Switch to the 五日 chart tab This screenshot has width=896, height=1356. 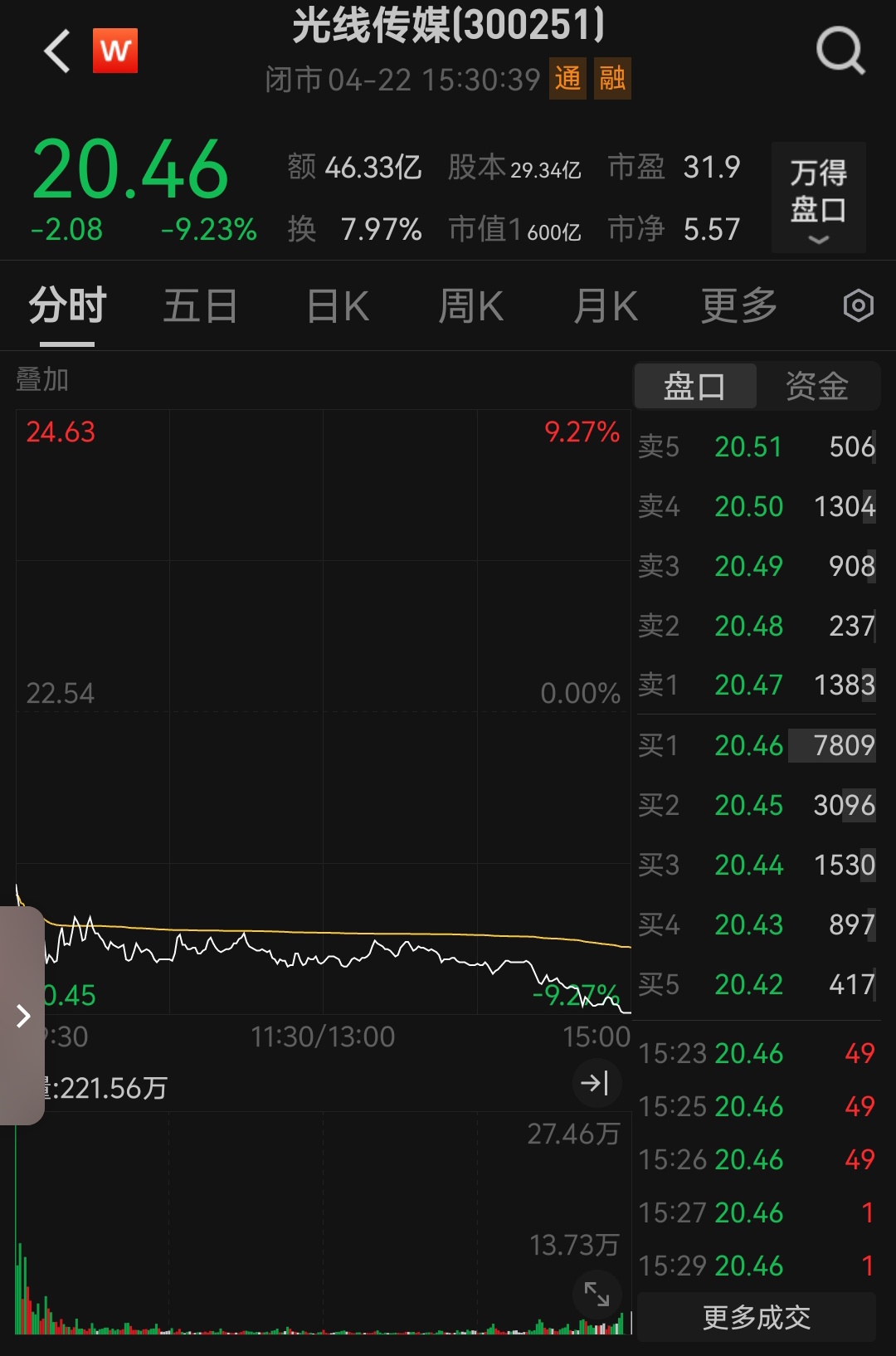pos(200,306)
